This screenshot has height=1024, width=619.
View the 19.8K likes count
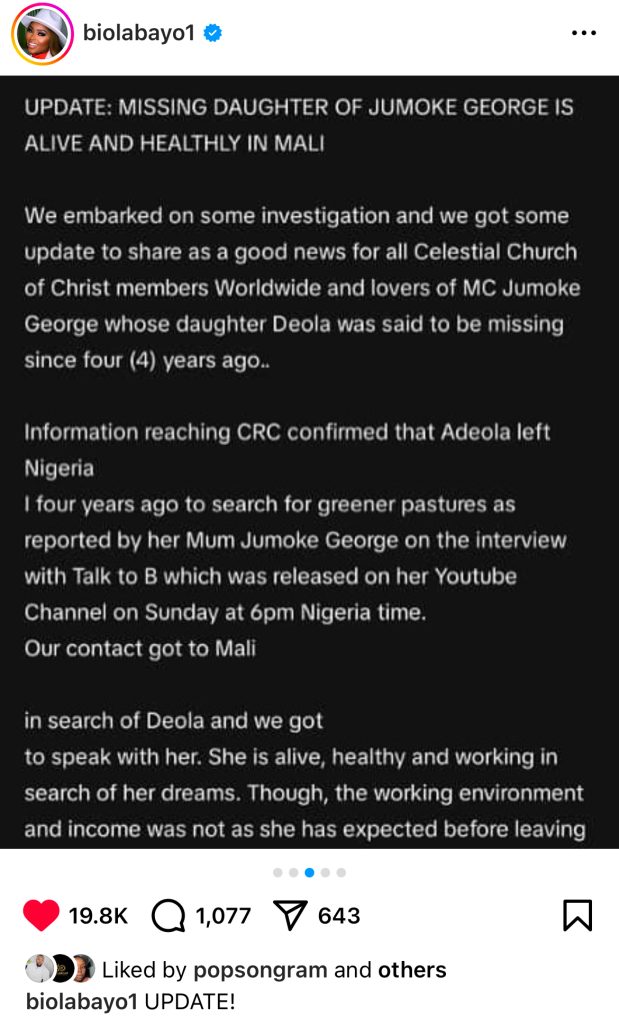click(x=98, y=915)
